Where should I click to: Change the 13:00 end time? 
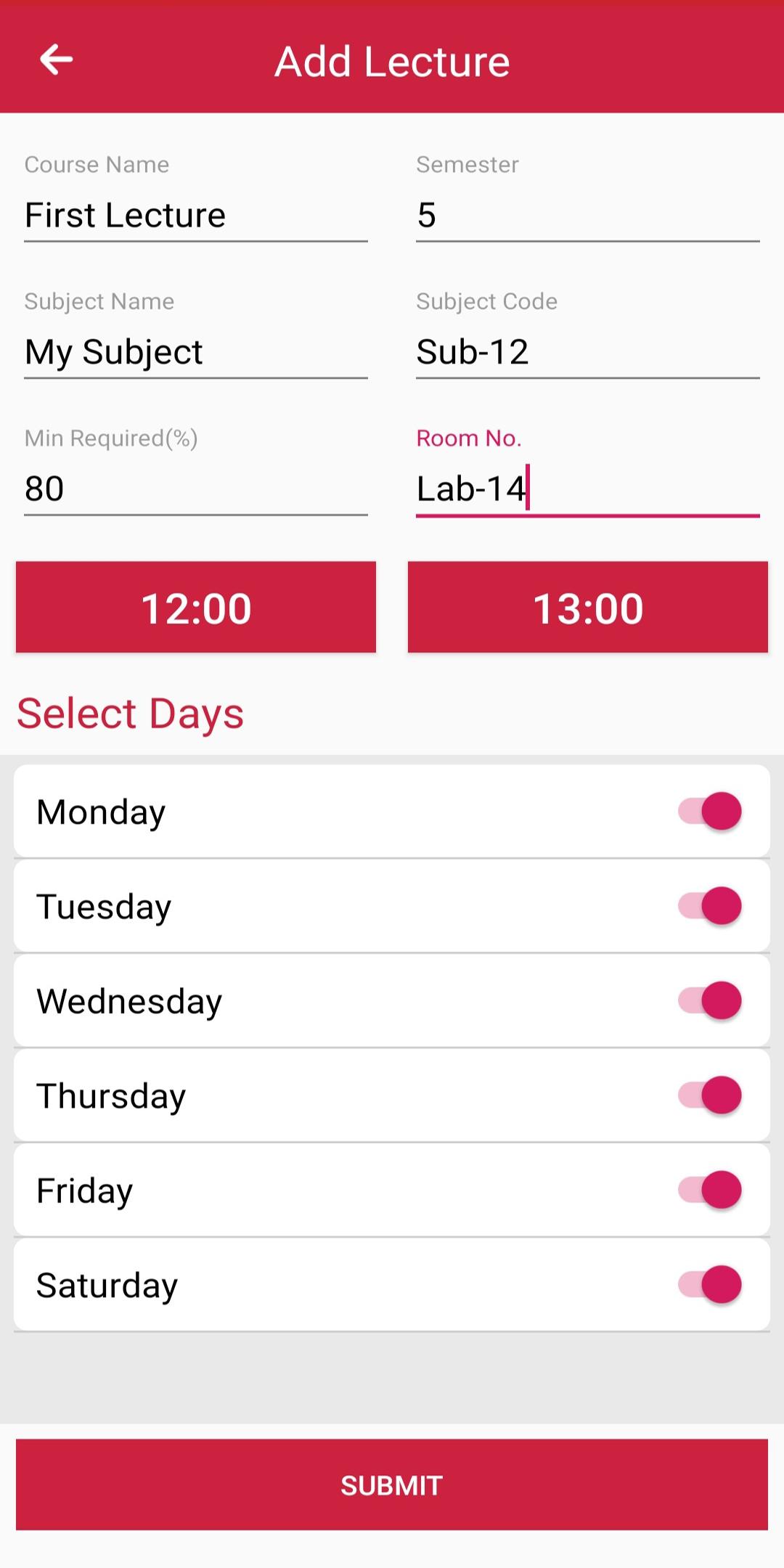(588, 607)
